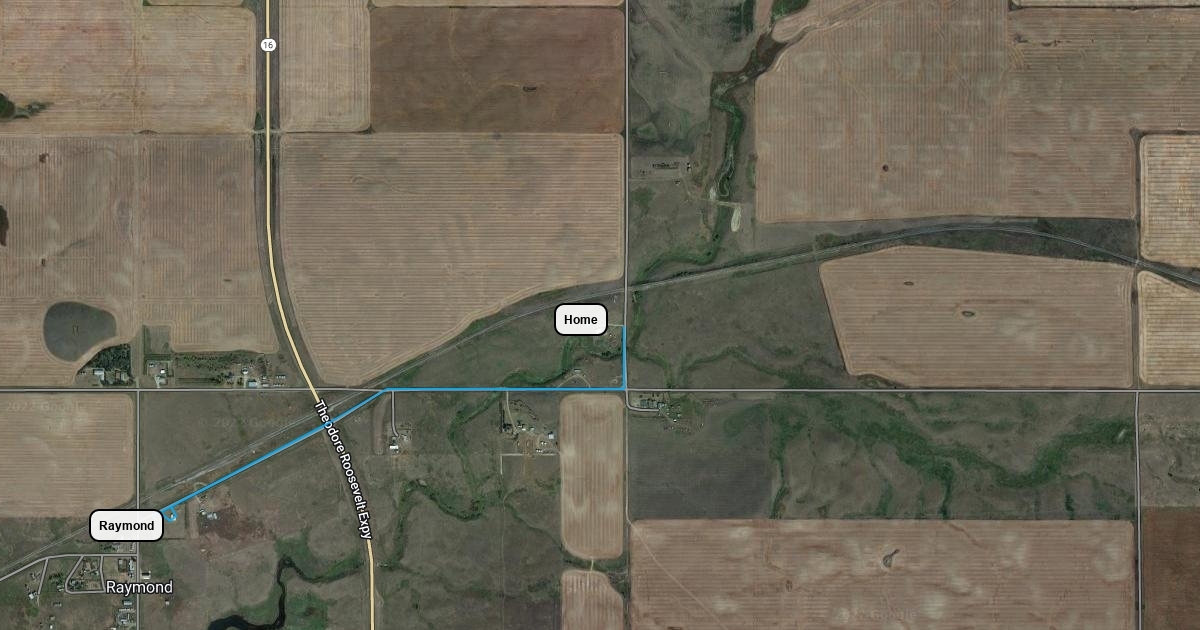Select the Raymond location marker
The height and width of the screenshot is (630, 1200).
[x=127, y=526]
